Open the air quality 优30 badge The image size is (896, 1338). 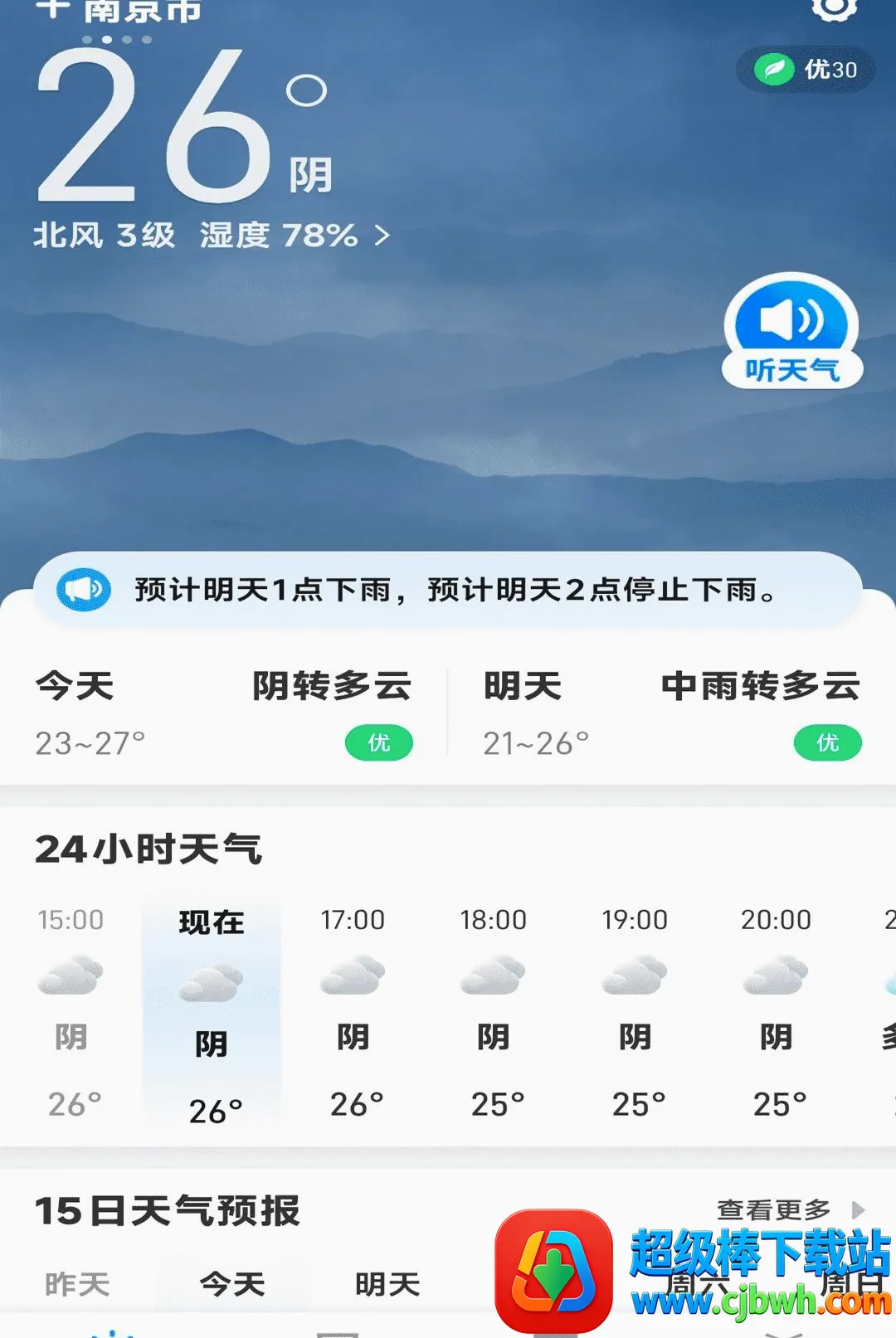[805, 69]
